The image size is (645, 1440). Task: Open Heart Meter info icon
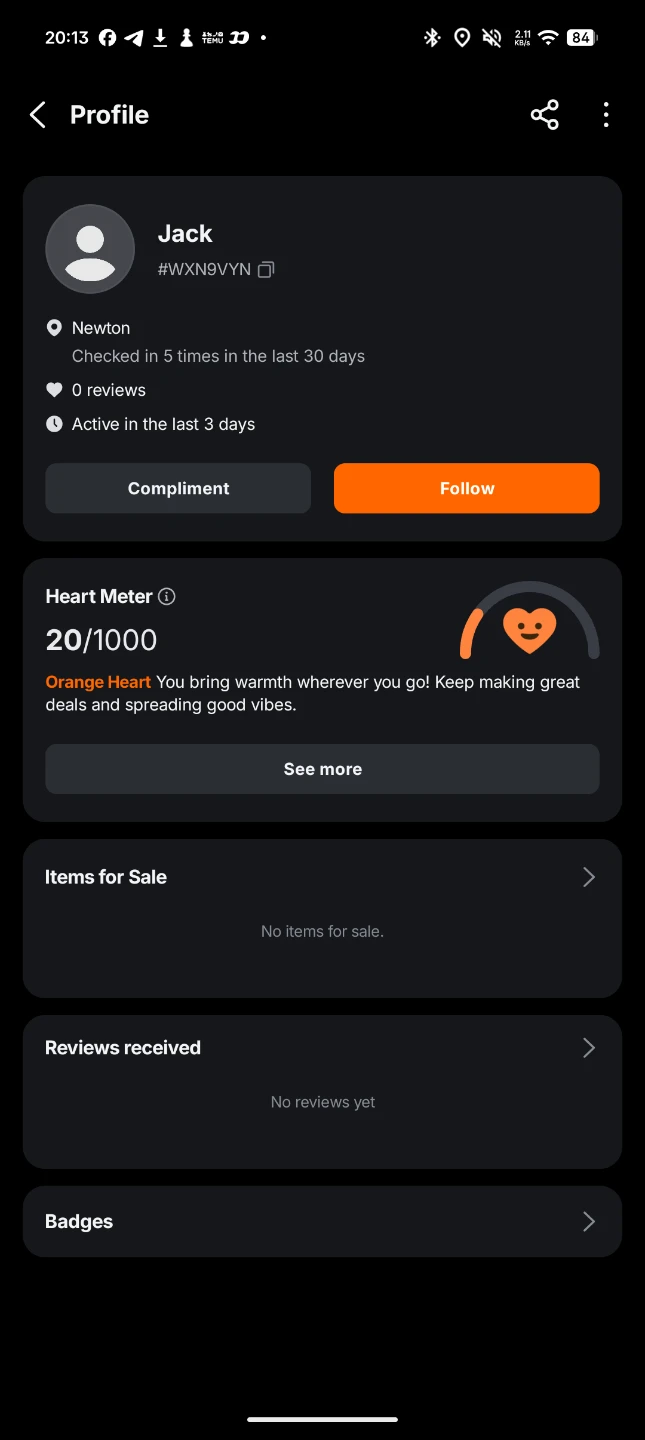coord(167,597)
